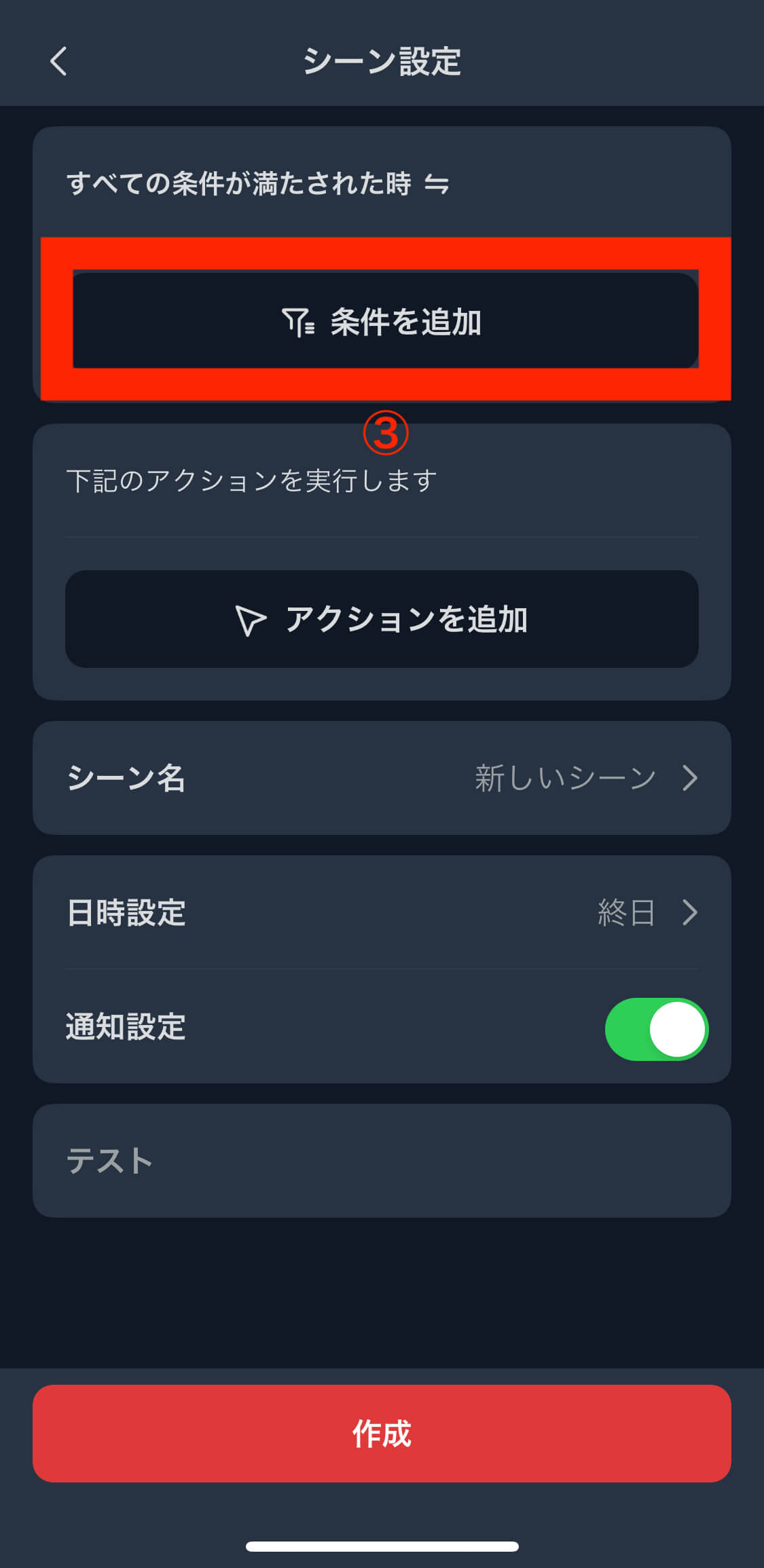Tap the red 作成 button
This screenshot has width=764, height=1568.
click(x=382, y=1434)
